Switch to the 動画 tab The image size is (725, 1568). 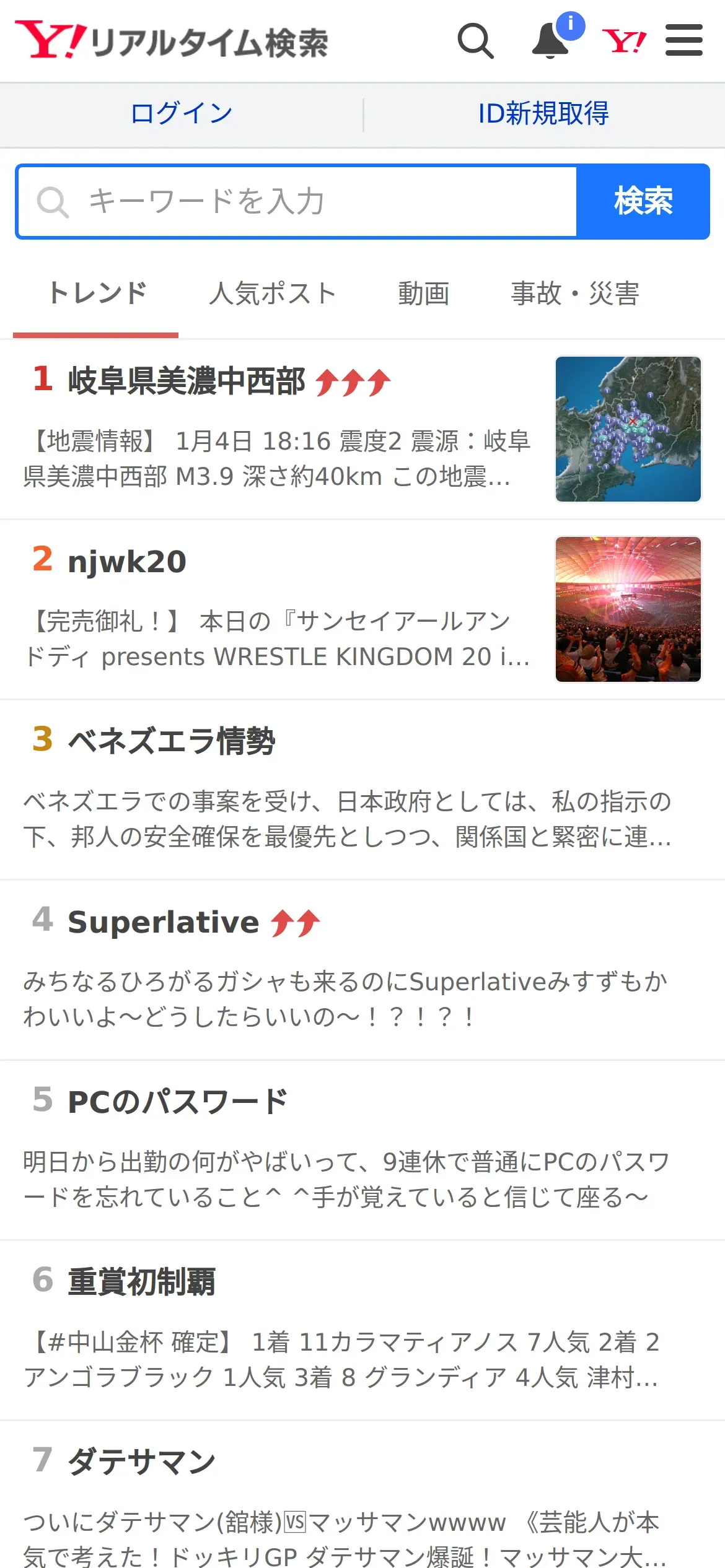coord(424,294)
